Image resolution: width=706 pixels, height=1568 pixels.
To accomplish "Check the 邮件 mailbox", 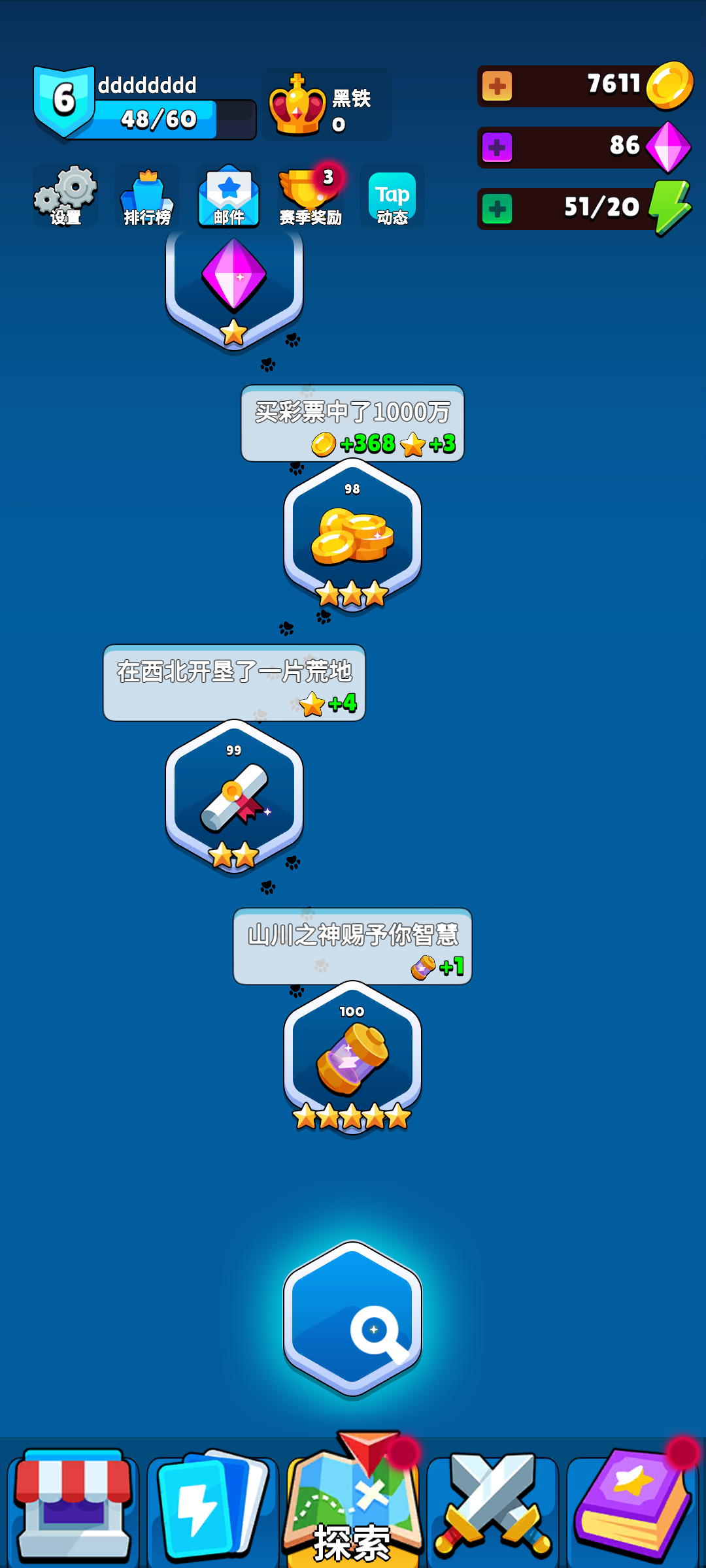I will coord(229,197).
